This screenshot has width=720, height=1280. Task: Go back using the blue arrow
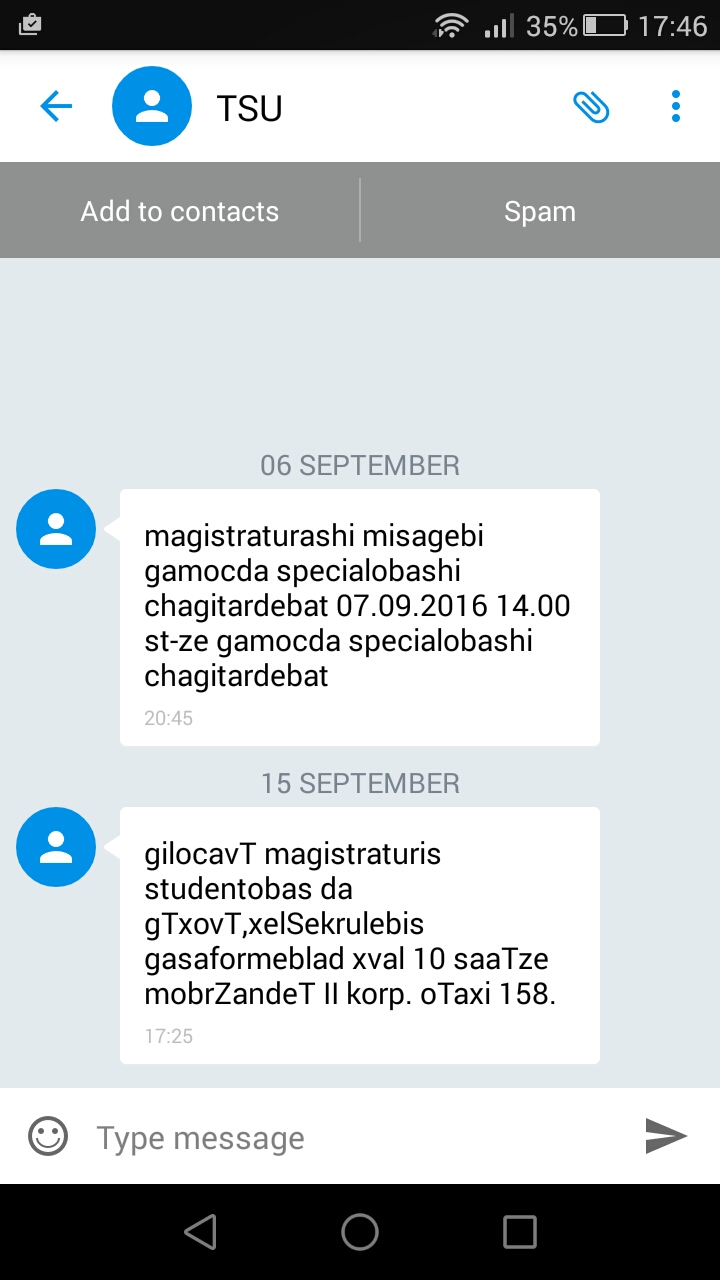click(56, 106)
